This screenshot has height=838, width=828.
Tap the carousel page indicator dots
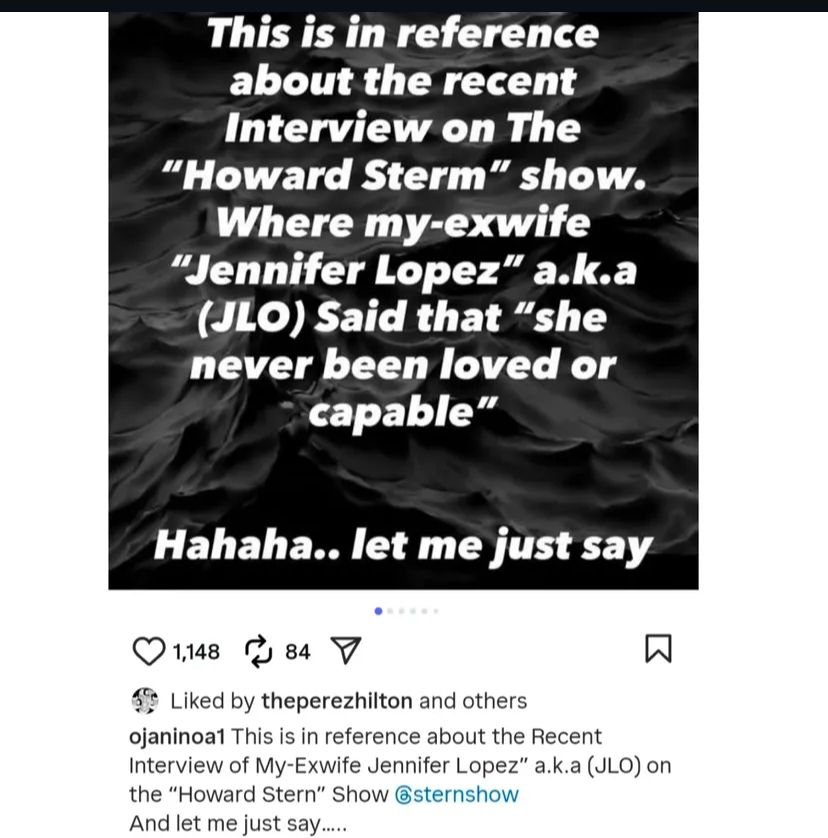pyautogui.click(x=406, y=611)
